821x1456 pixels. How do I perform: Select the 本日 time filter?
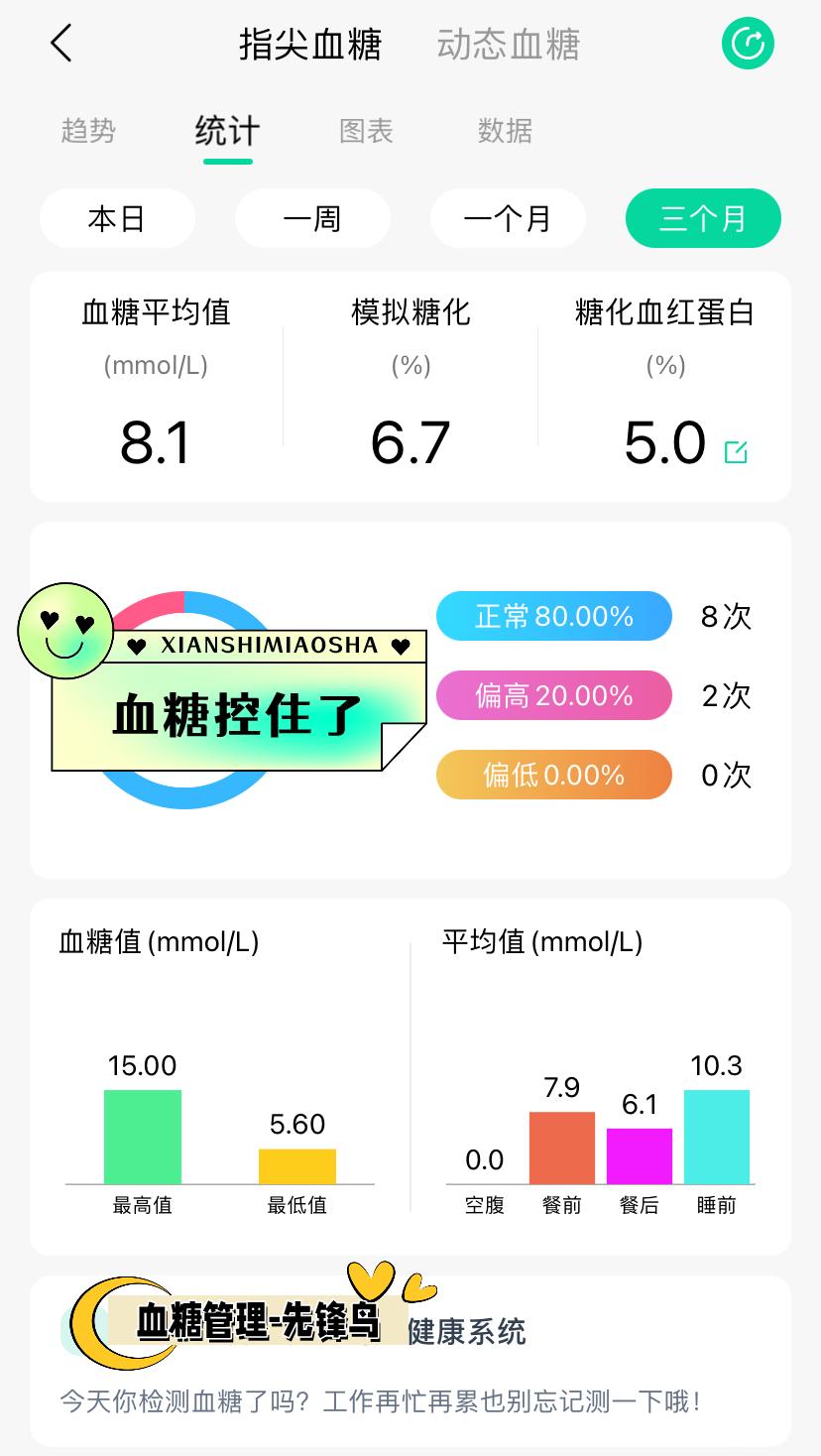117,218
